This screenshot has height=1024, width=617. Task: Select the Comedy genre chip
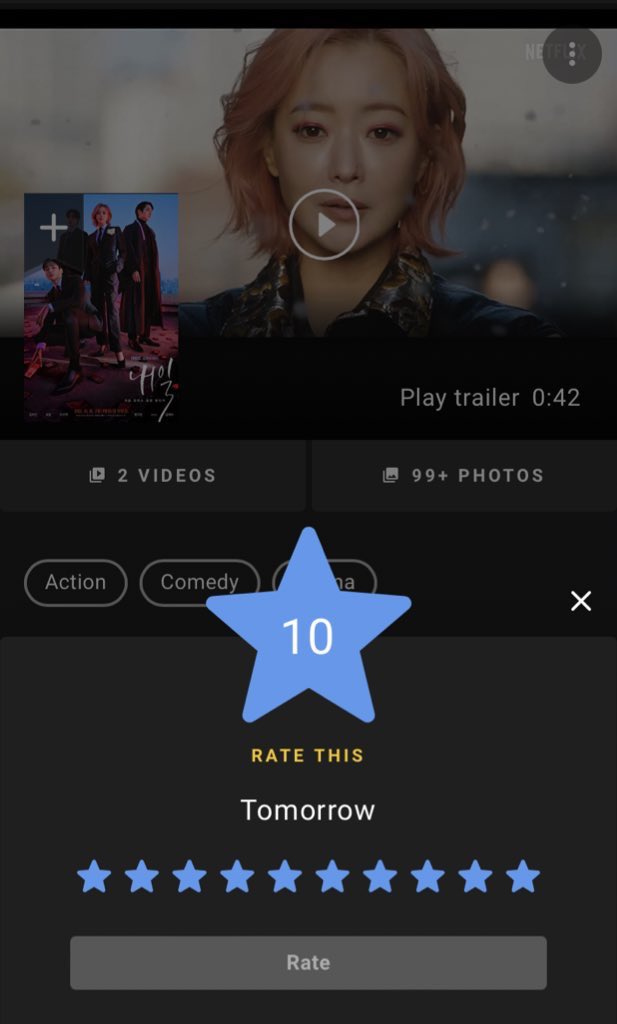200,583
